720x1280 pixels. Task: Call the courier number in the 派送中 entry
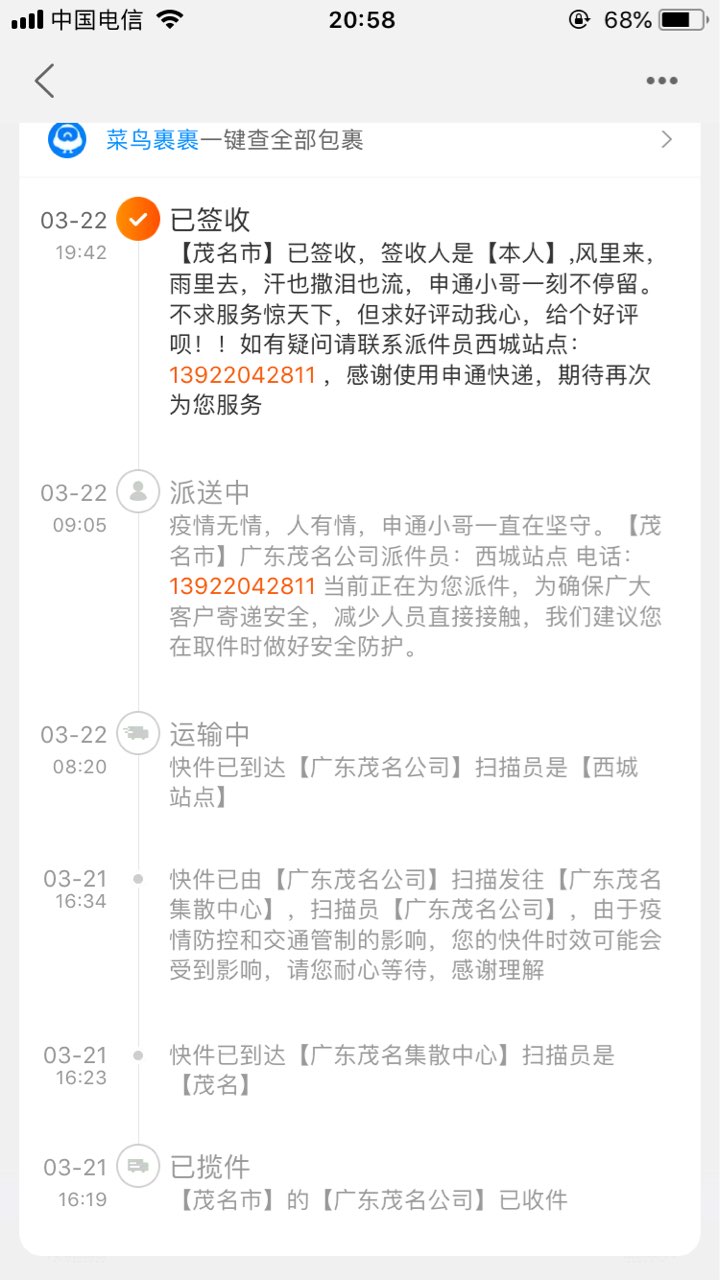click(x=243, y=586)
